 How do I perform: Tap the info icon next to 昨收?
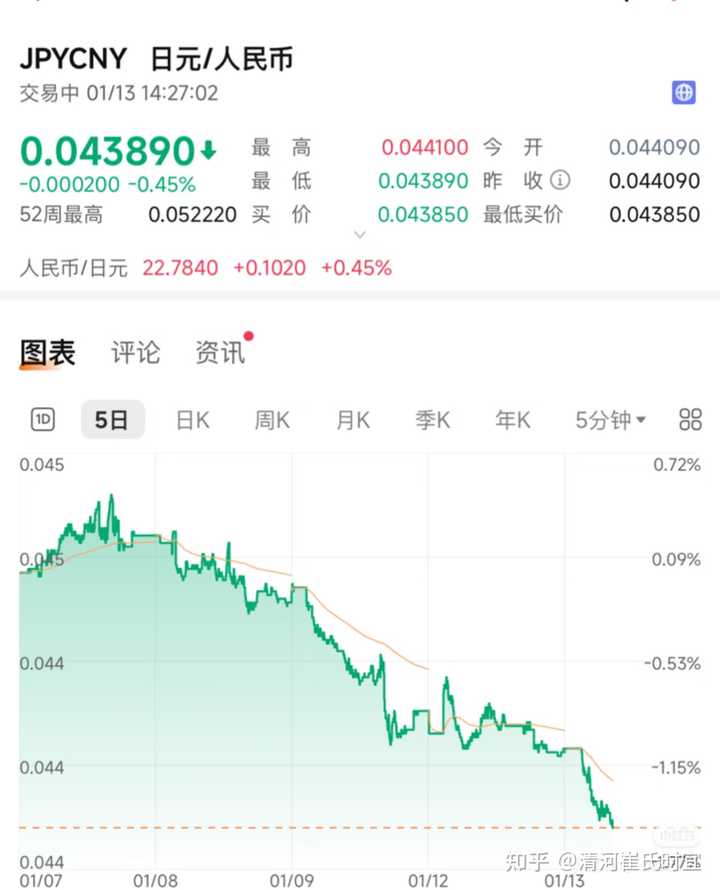pos(560,181)
